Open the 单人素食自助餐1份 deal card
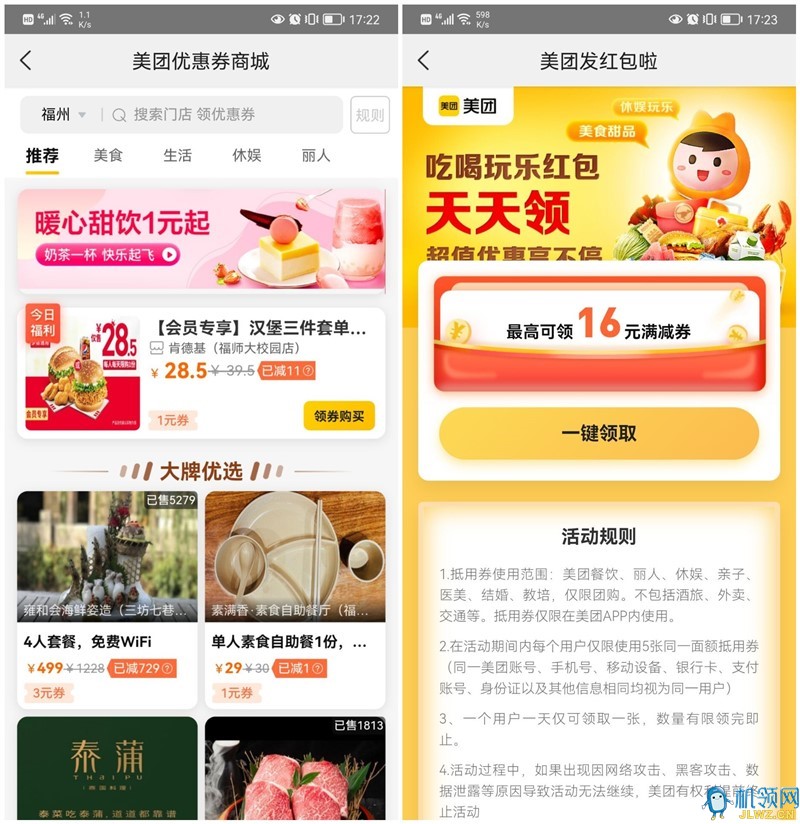This screenshot has height=824, width=800. [x=294, y=598]
